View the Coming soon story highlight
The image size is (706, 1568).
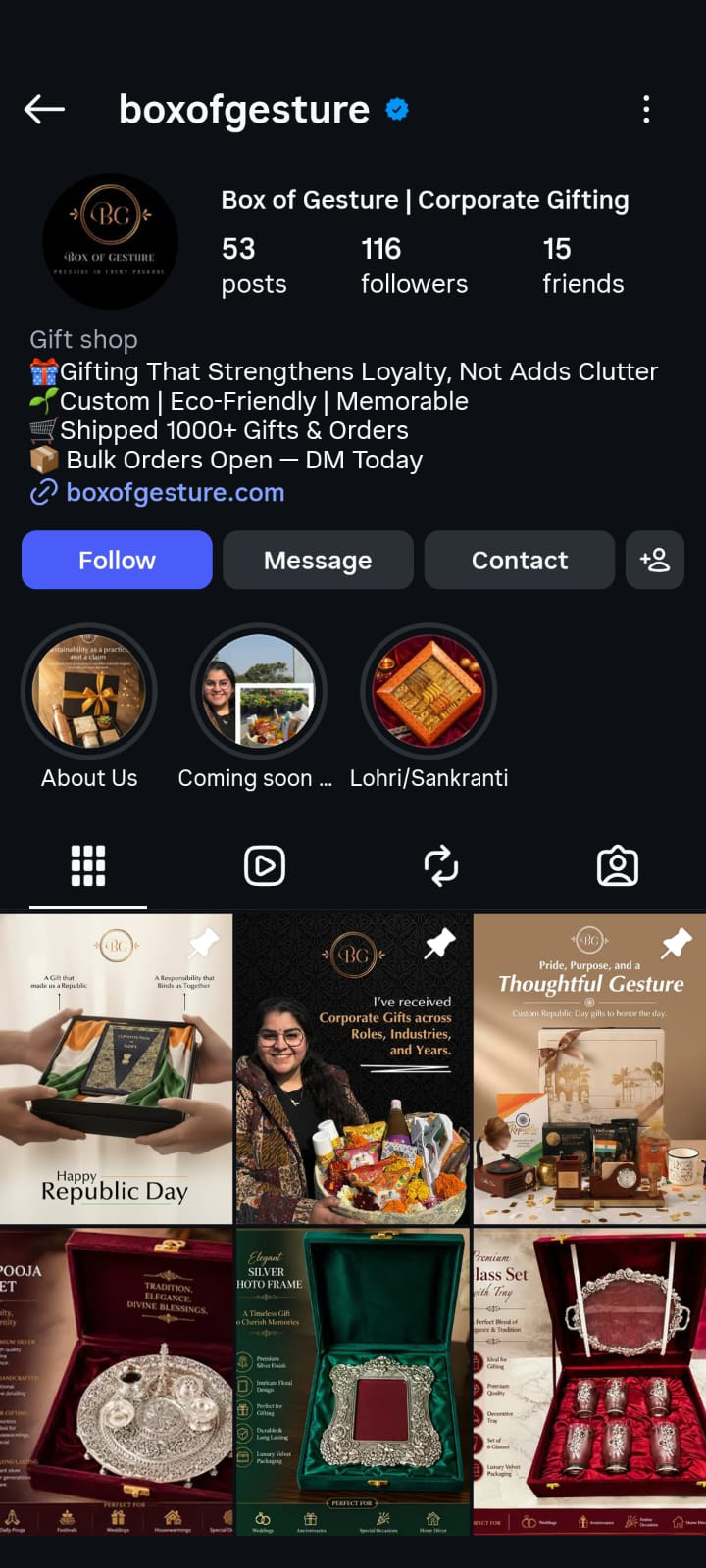[259, 692]
